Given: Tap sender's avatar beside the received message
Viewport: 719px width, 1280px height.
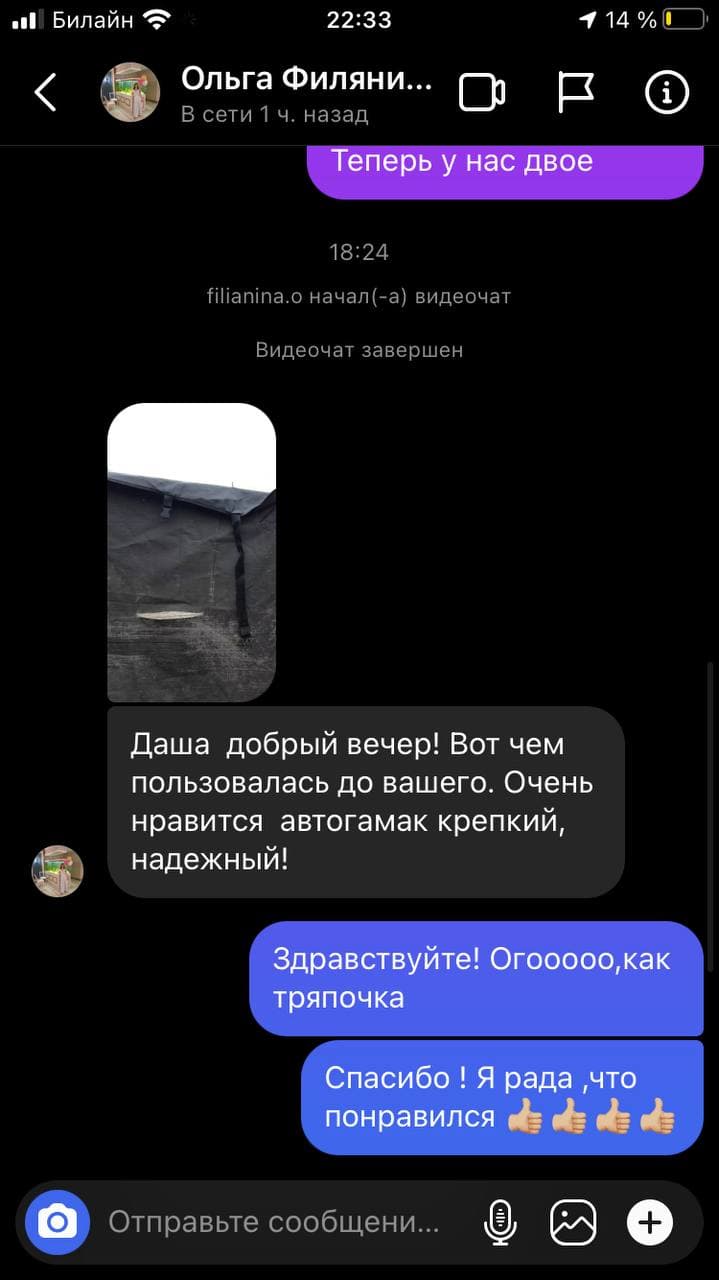Looking at the screenshot, I should tap(57, 870).
